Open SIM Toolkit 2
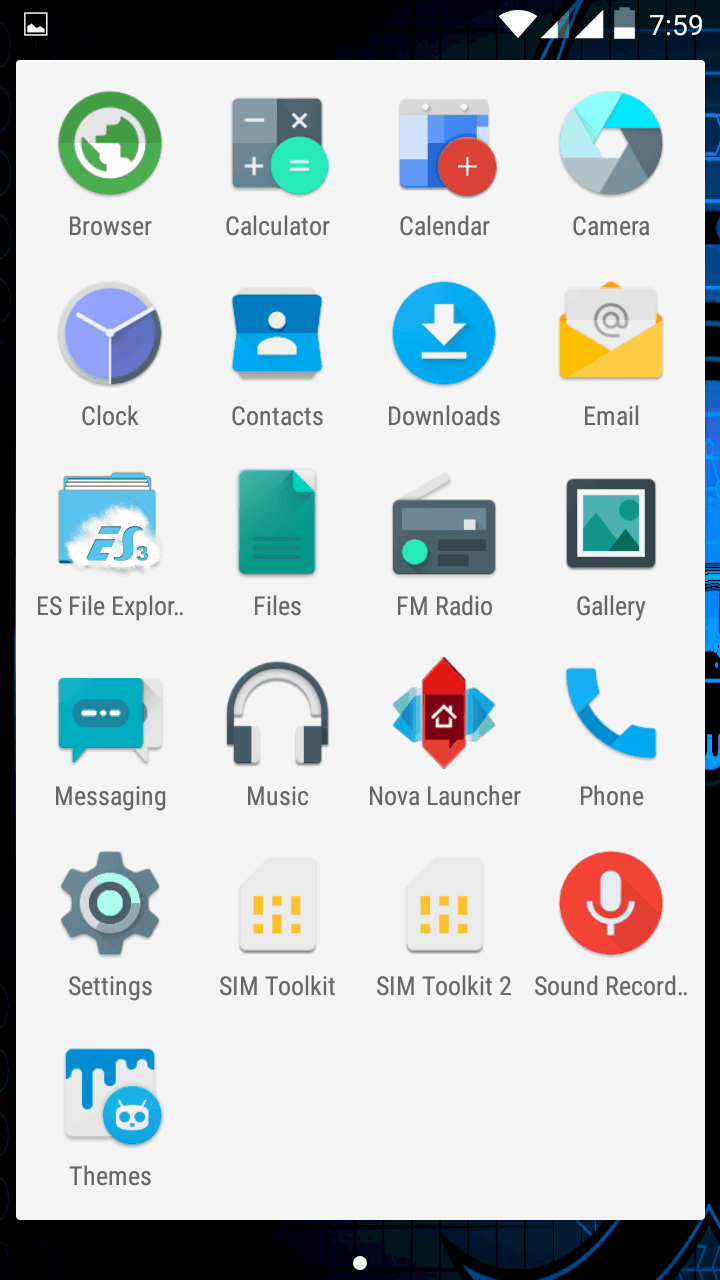 click(x=444, y=904)
